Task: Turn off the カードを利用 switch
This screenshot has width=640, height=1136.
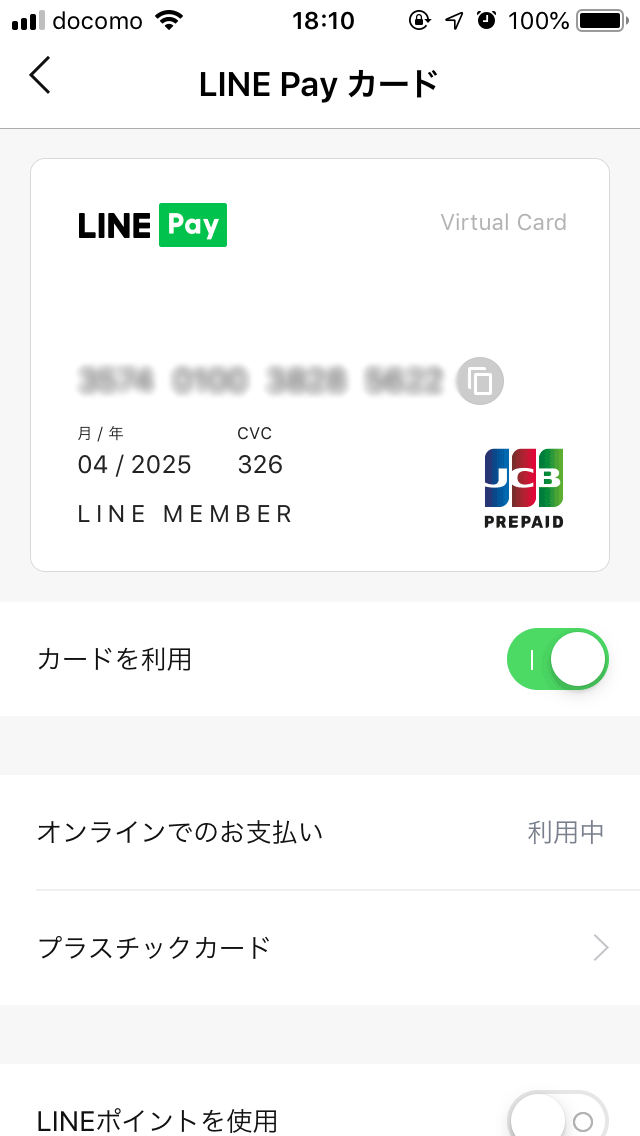Action: pyautogui.click(x=557, y=659)
